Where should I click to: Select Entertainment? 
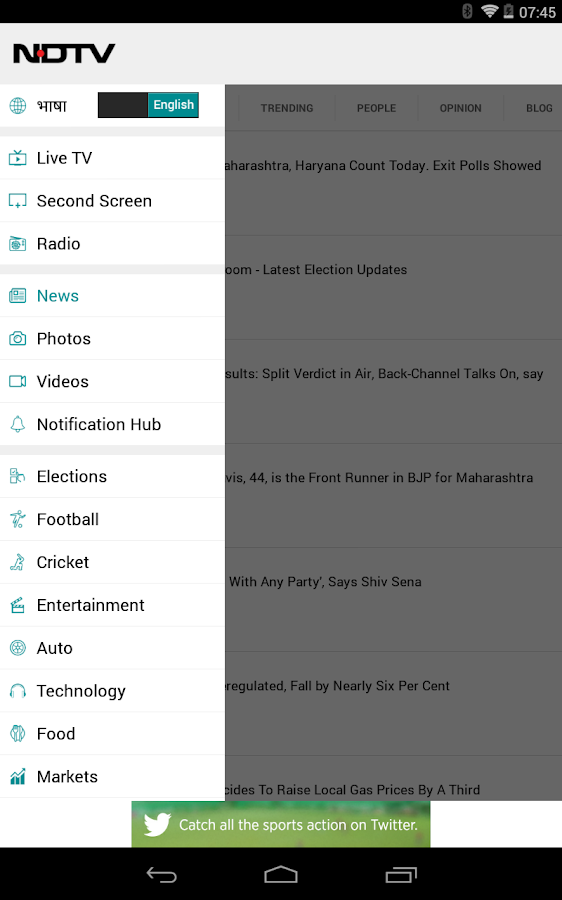(x=113, y=606)
